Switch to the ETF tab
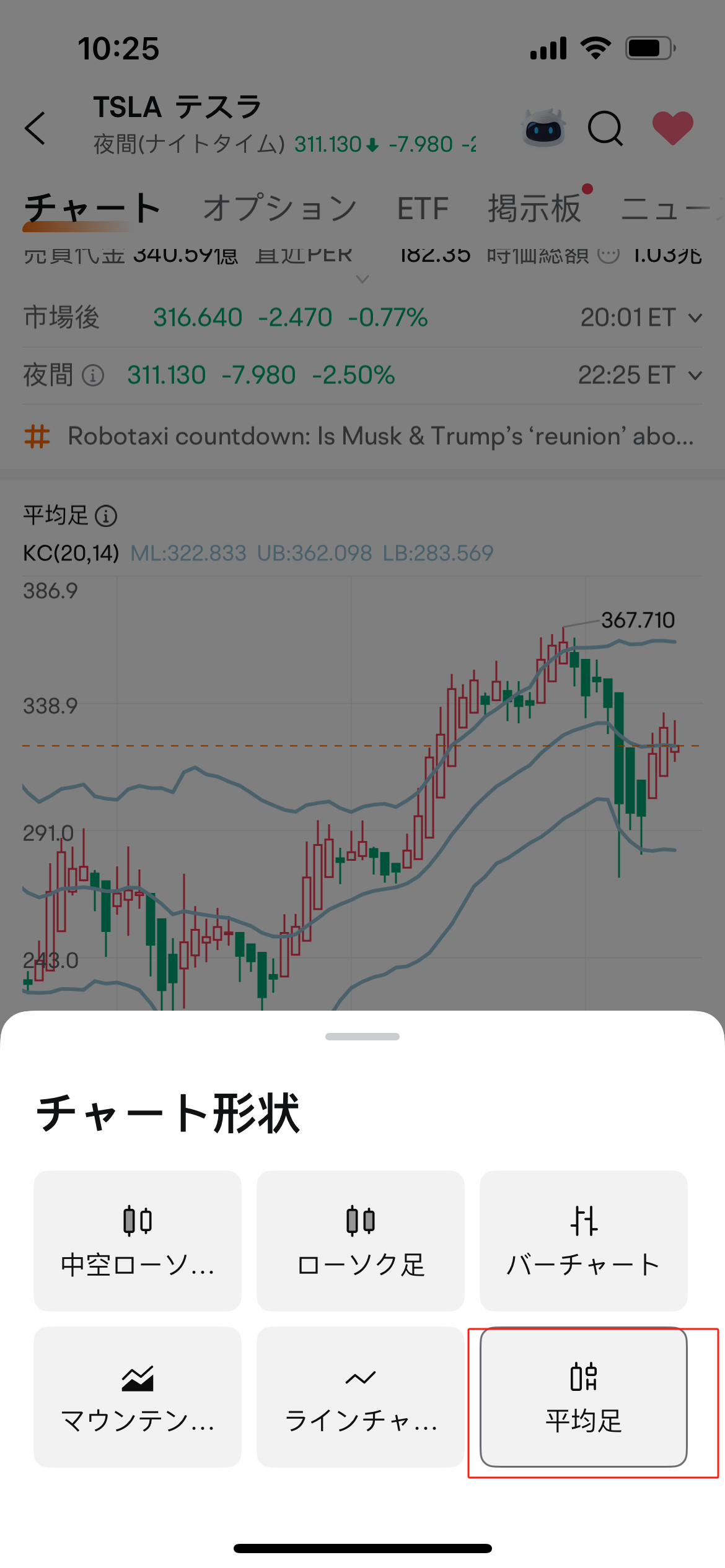This screenshot has width=725, height=1568. (x=423, y=208)
